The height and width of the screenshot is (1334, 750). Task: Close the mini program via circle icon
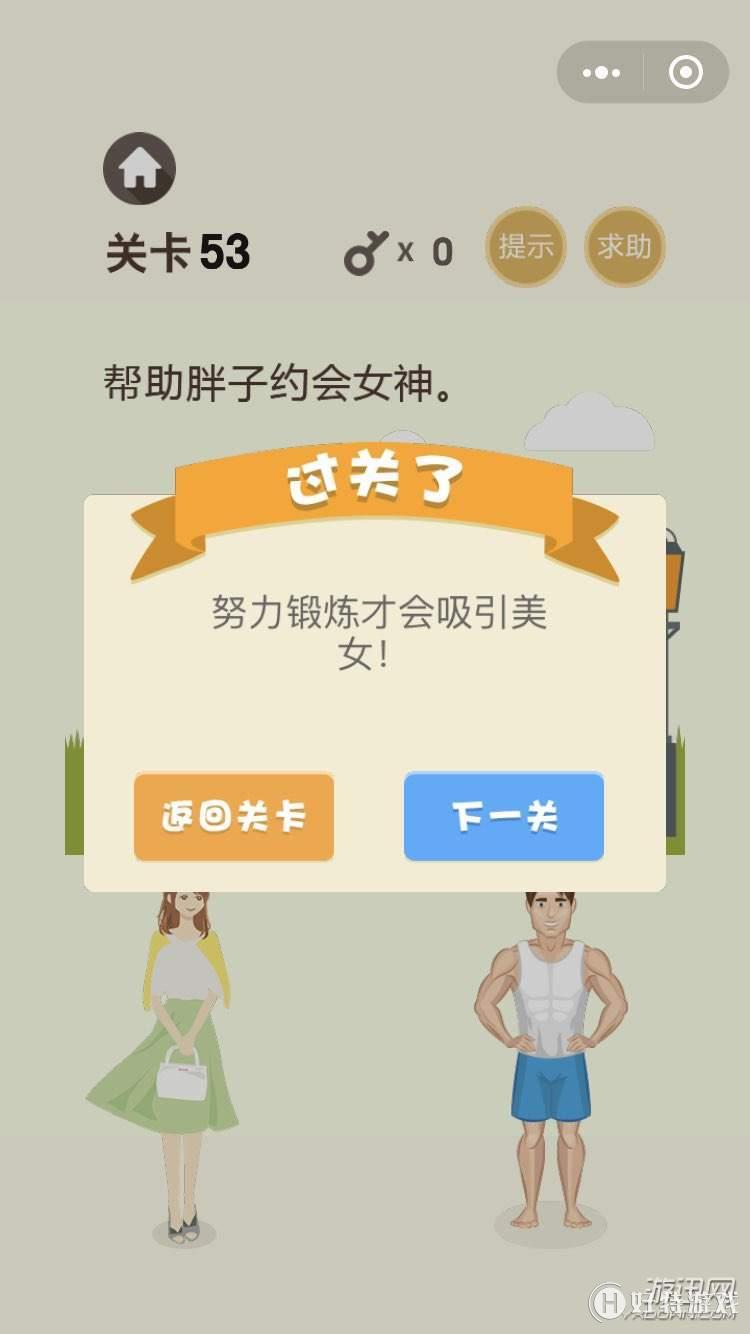coord(686,73)
